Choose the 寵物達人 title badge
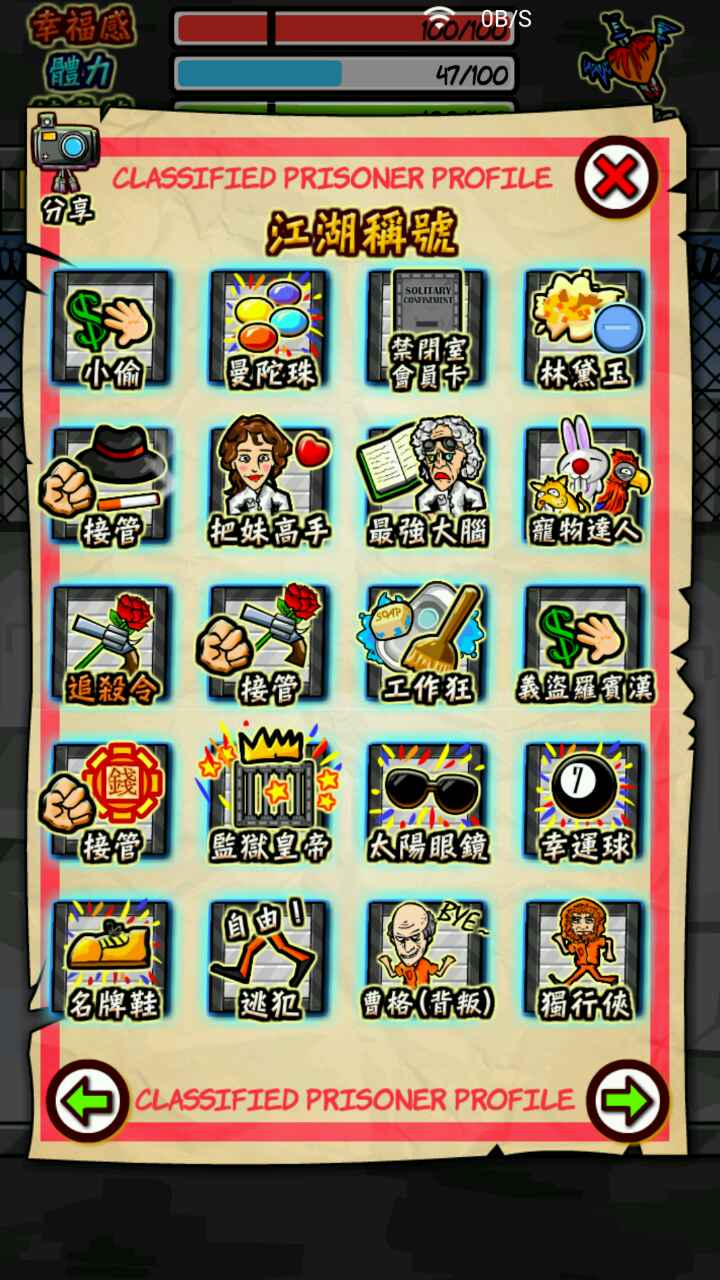 (584, 485)
